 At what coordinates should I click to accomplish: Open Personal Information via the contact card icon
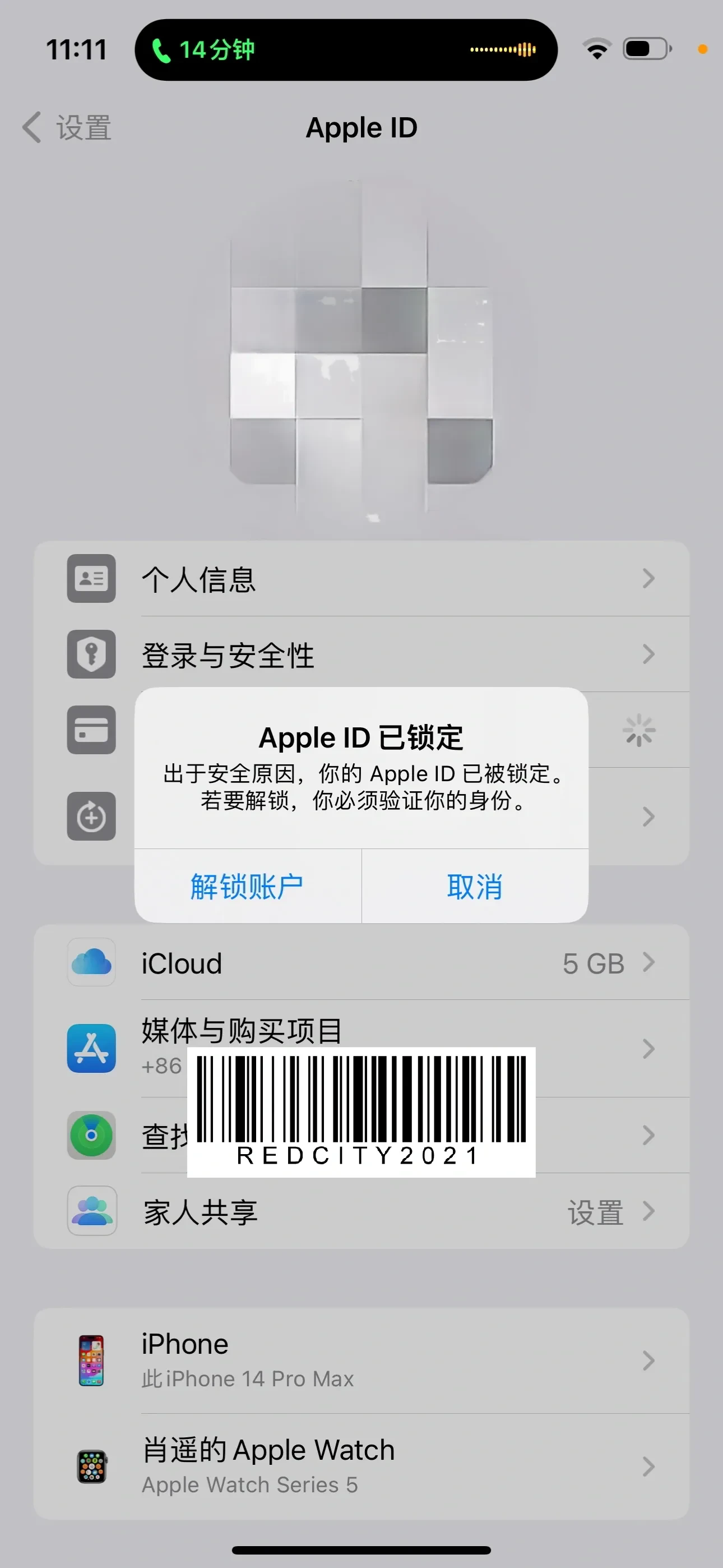tap(91, 579)
